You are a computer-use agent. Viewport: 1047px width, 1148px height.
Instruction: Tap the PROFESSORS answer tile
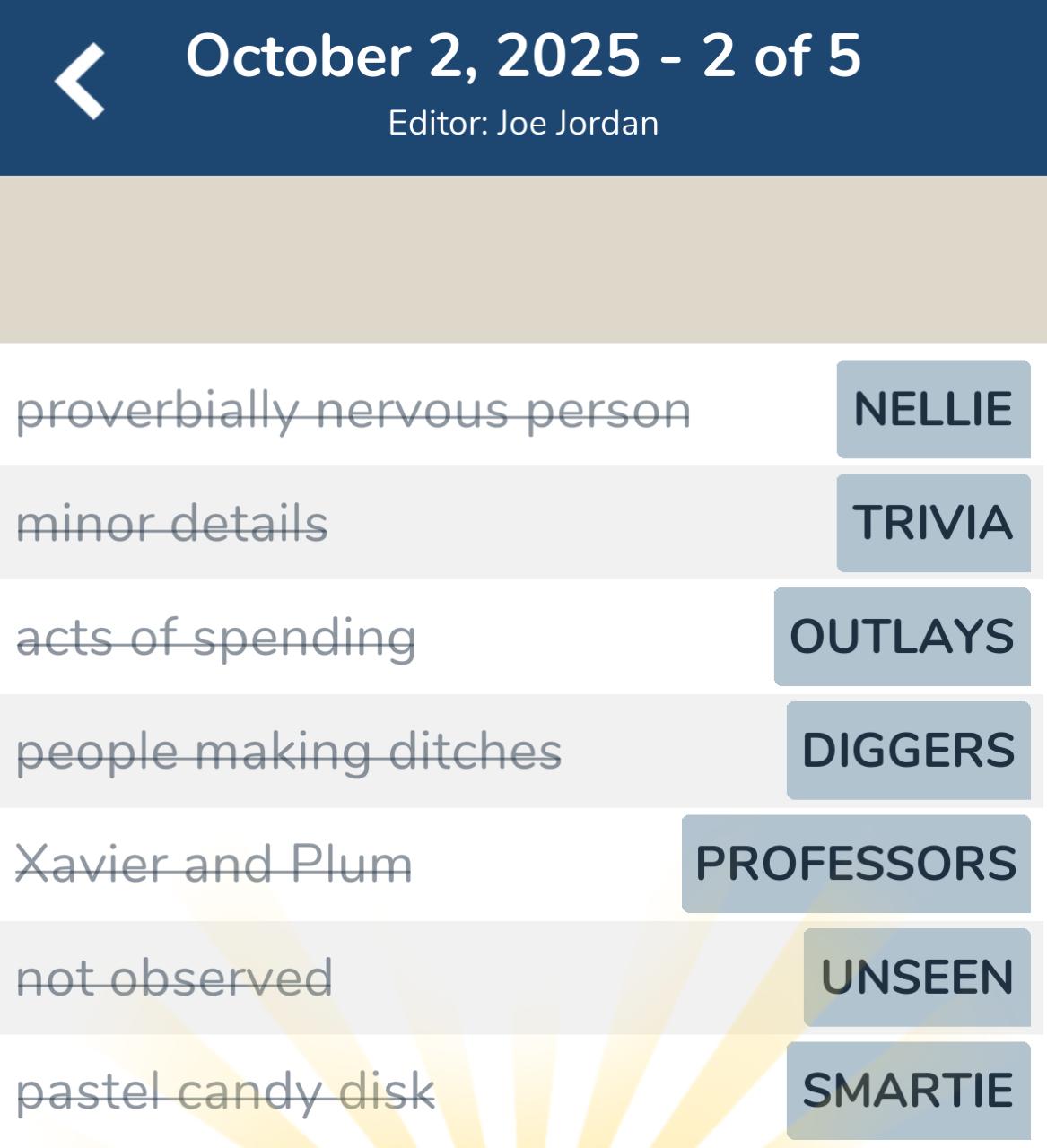(856, 864)
